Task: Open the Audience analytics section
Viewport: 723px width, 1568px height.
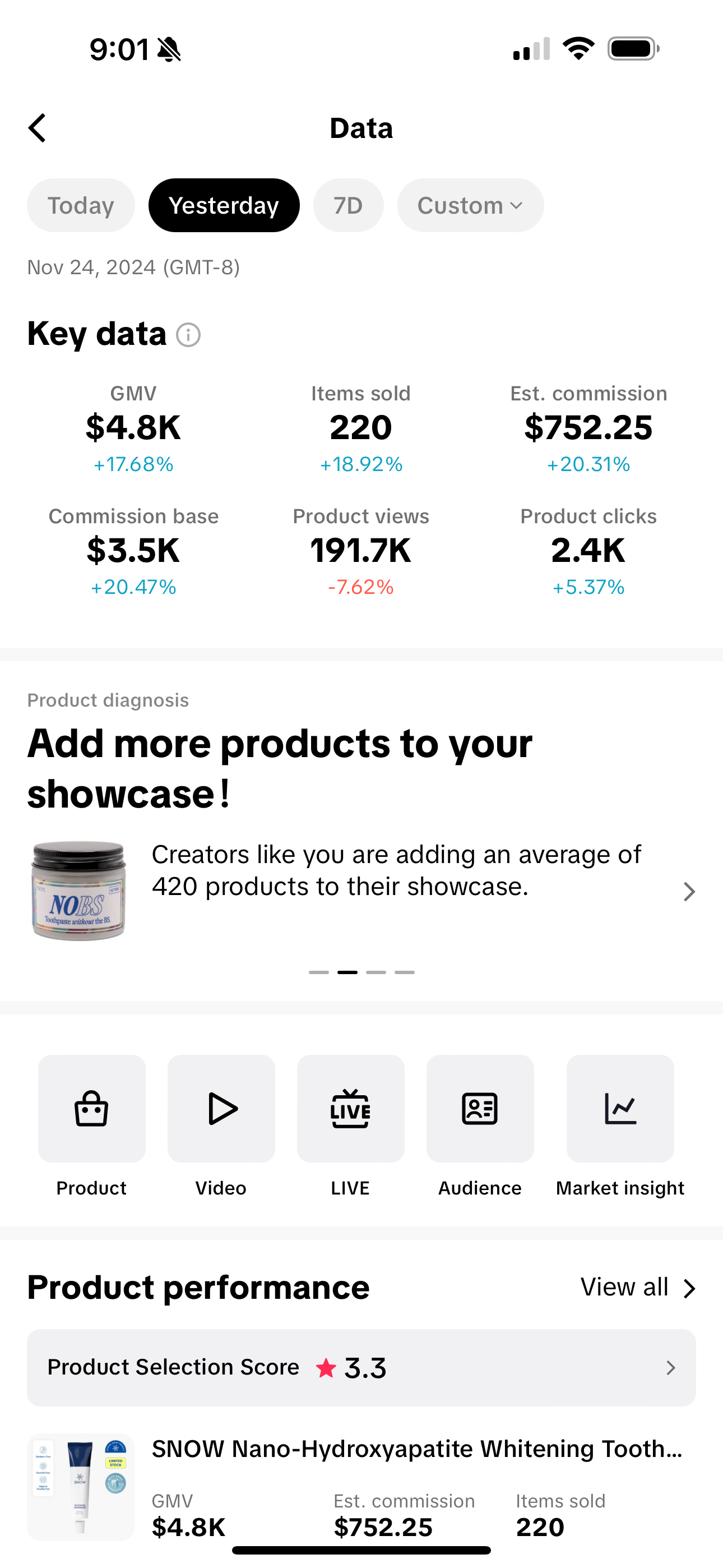Action: (x=480, y=1109)
